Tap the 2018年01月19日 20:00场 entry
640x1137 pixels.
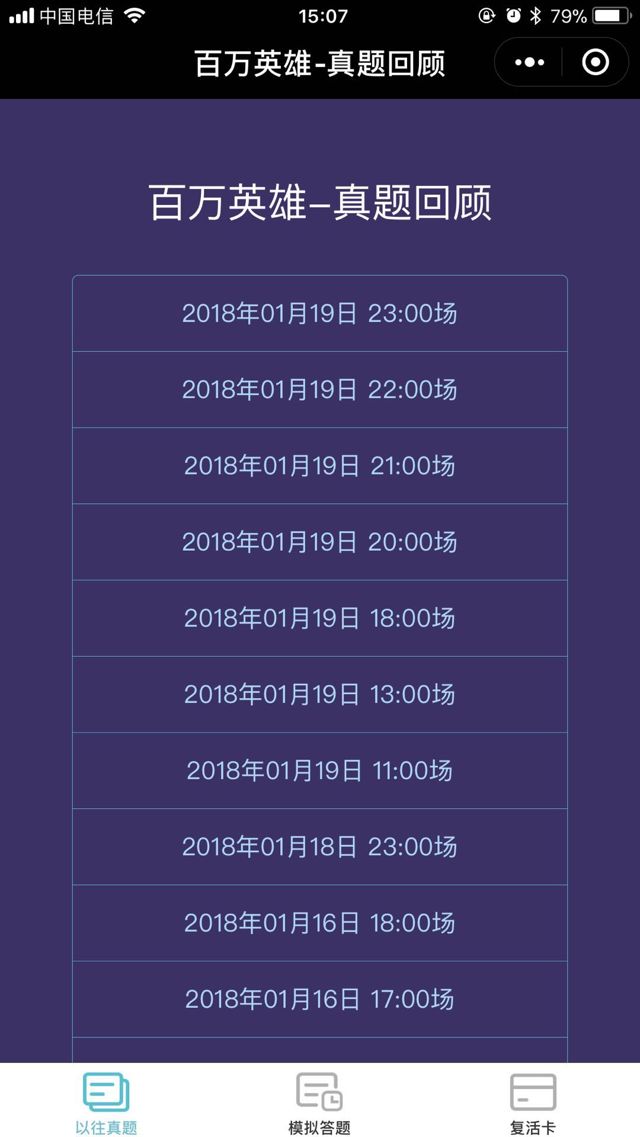pos(320,542)
